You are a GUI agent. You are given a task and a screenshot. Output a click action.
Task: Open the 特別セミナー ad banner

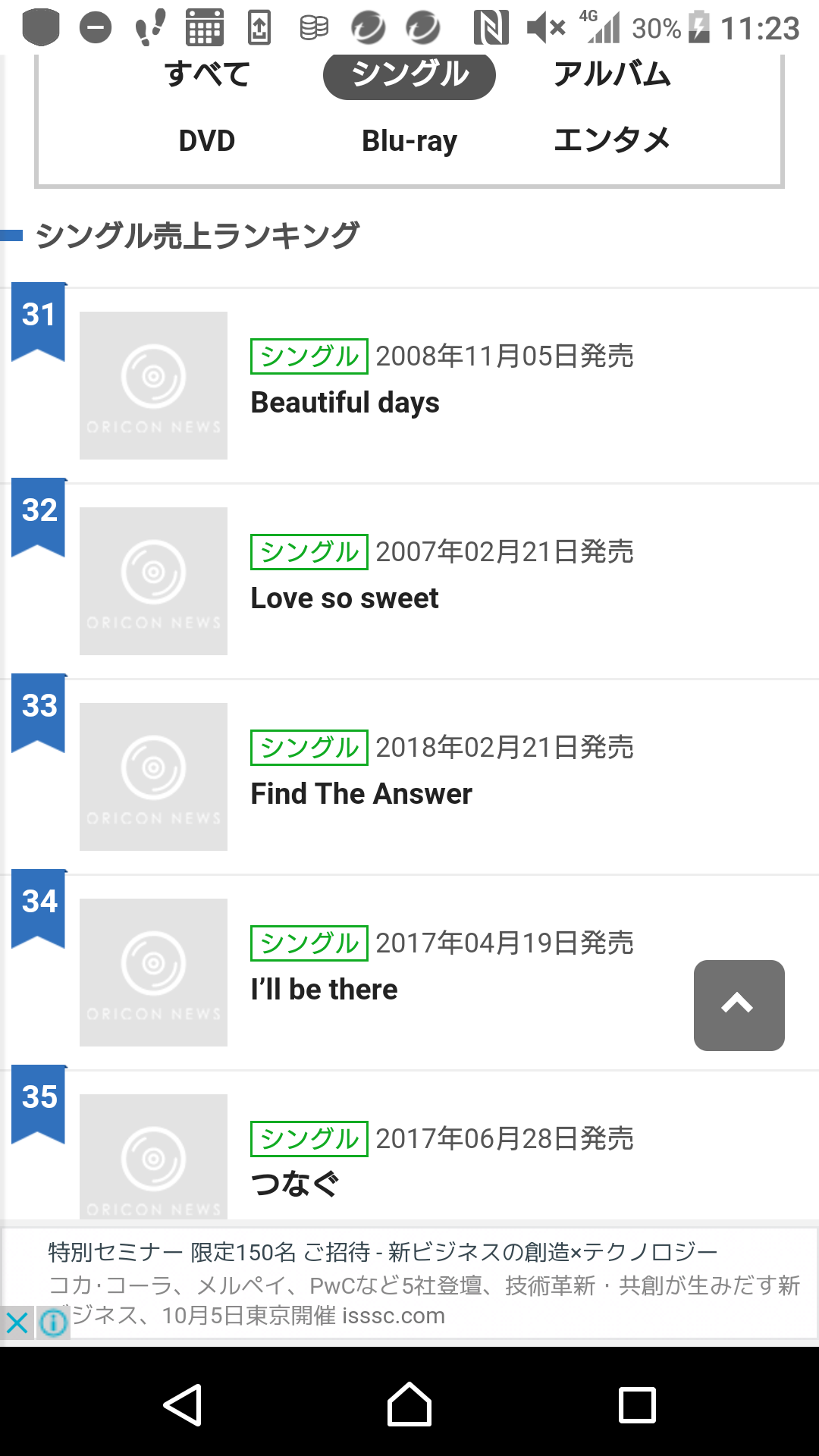point(425,1283)
